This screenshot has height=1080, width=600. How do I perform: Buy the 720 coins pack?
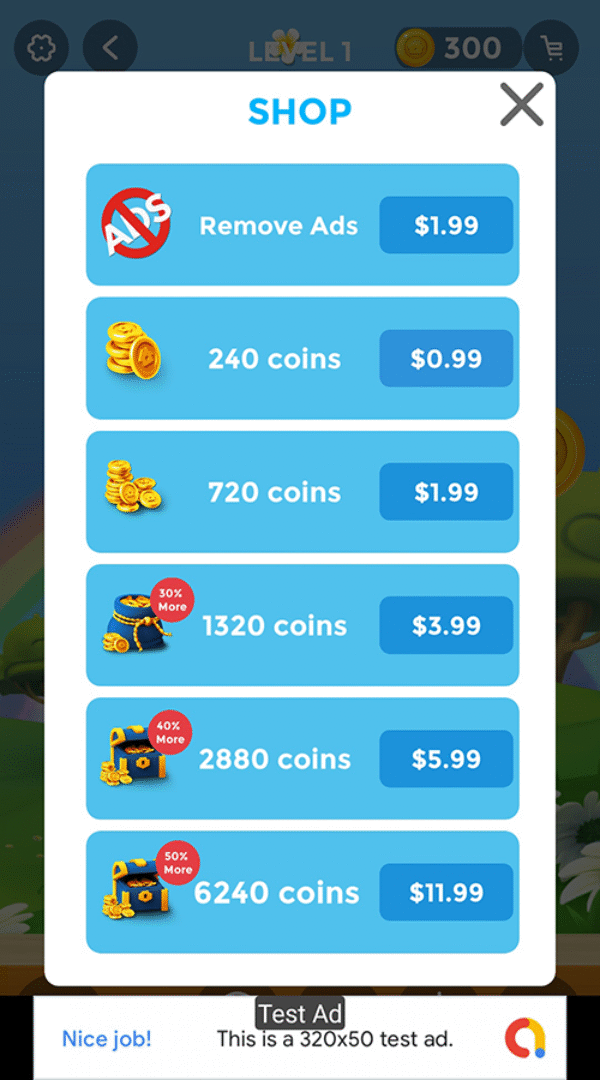click(x=446, y=492)
